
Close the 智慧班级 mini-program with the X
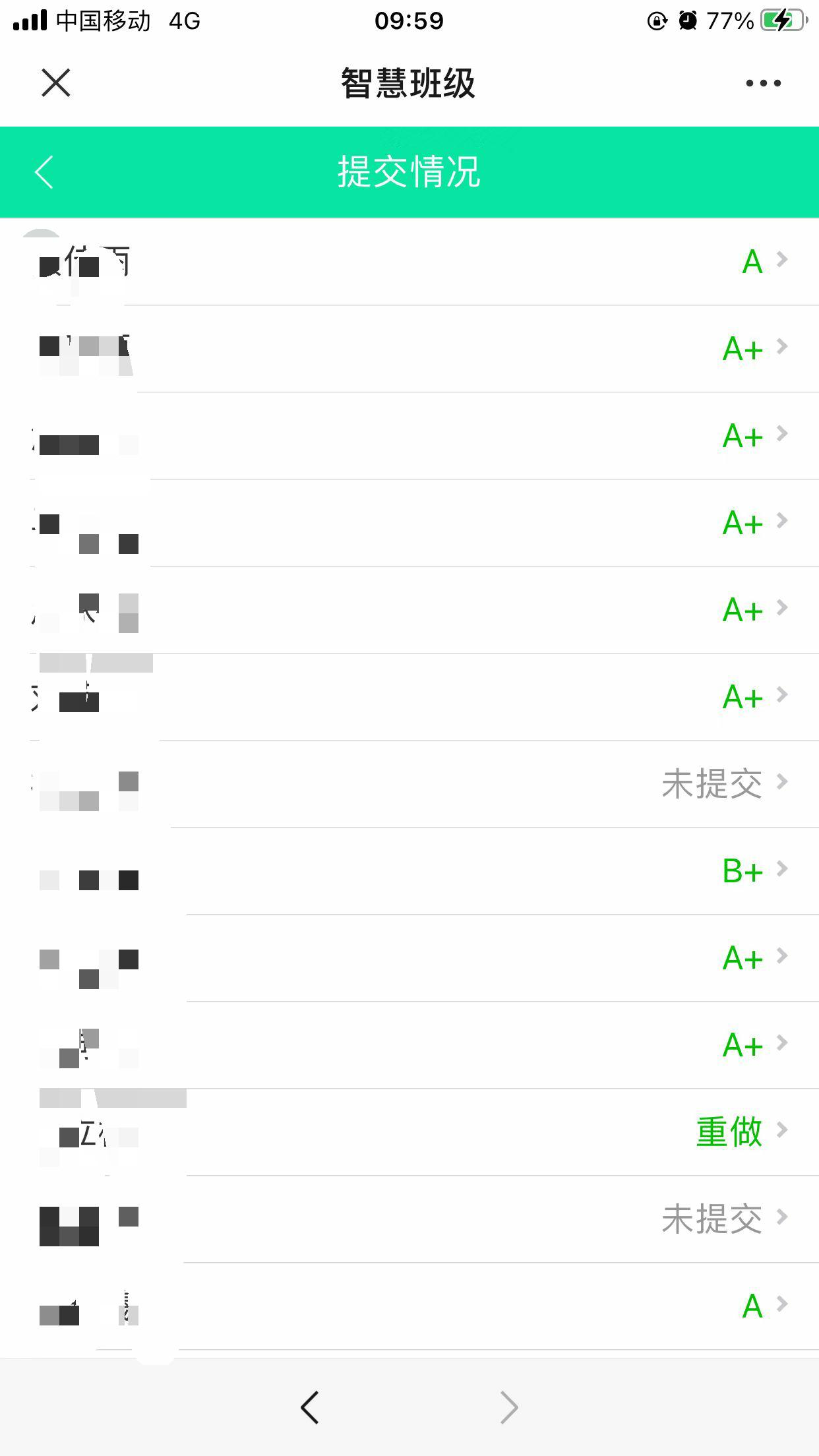tap(55, 82)
